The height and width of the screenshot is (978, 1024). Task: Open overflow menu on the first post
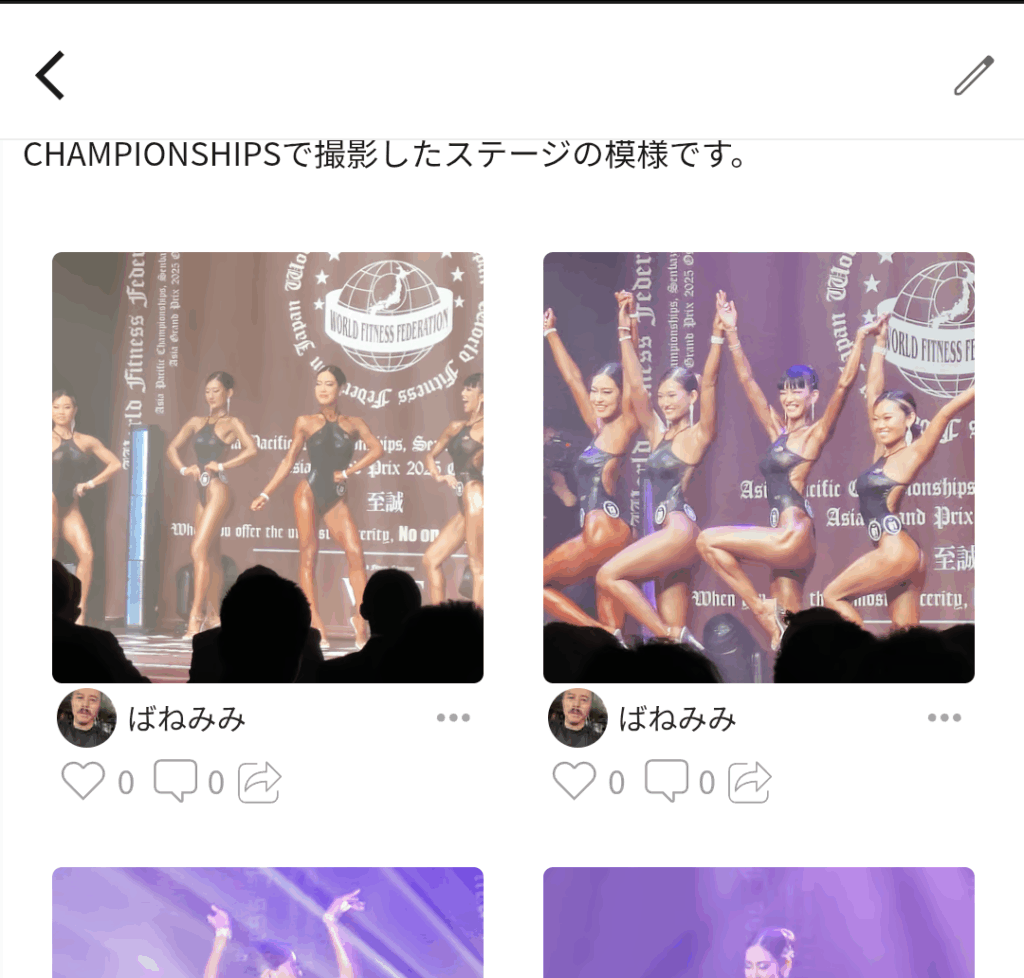(x=453, y=718)
